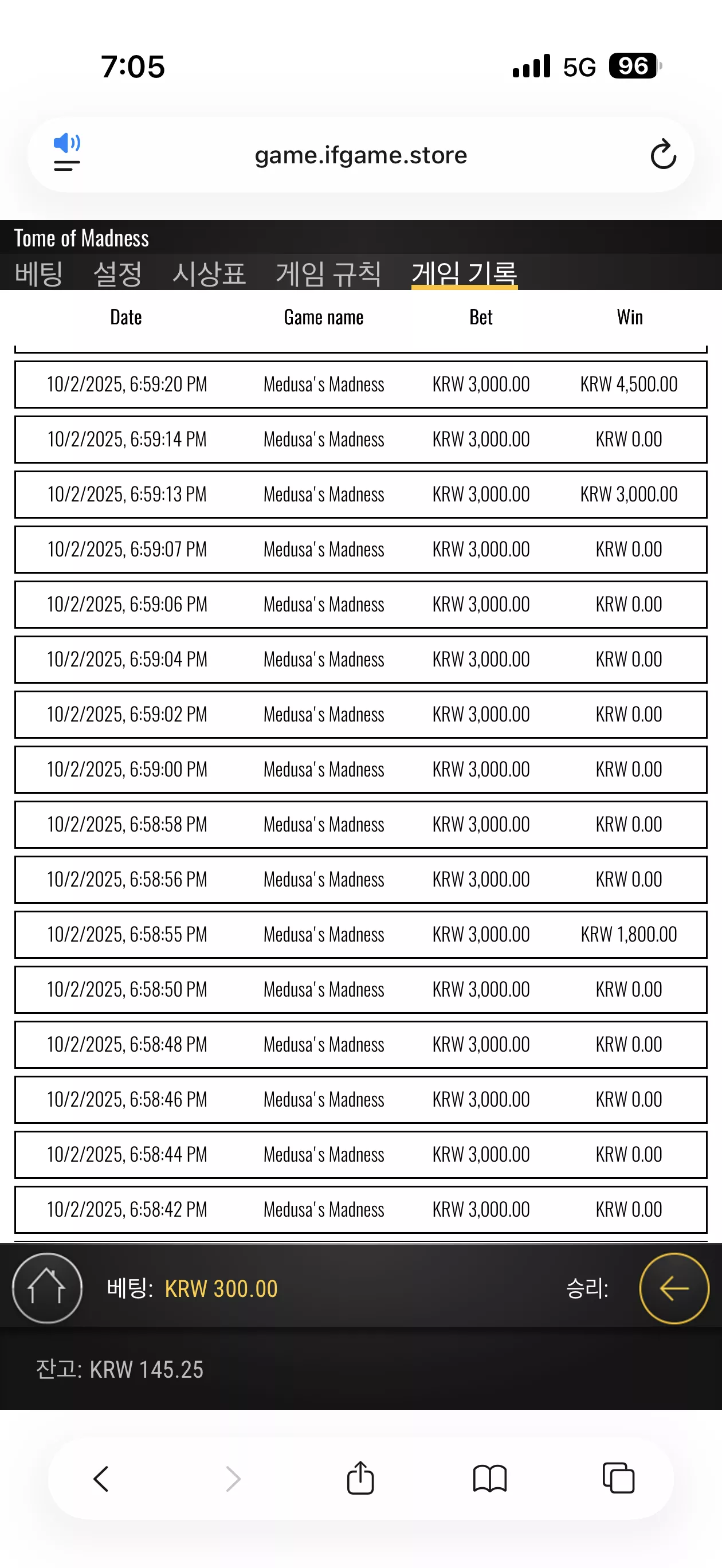Show open browser tabs
The image size is (722, 1568).
point(618,1478)
